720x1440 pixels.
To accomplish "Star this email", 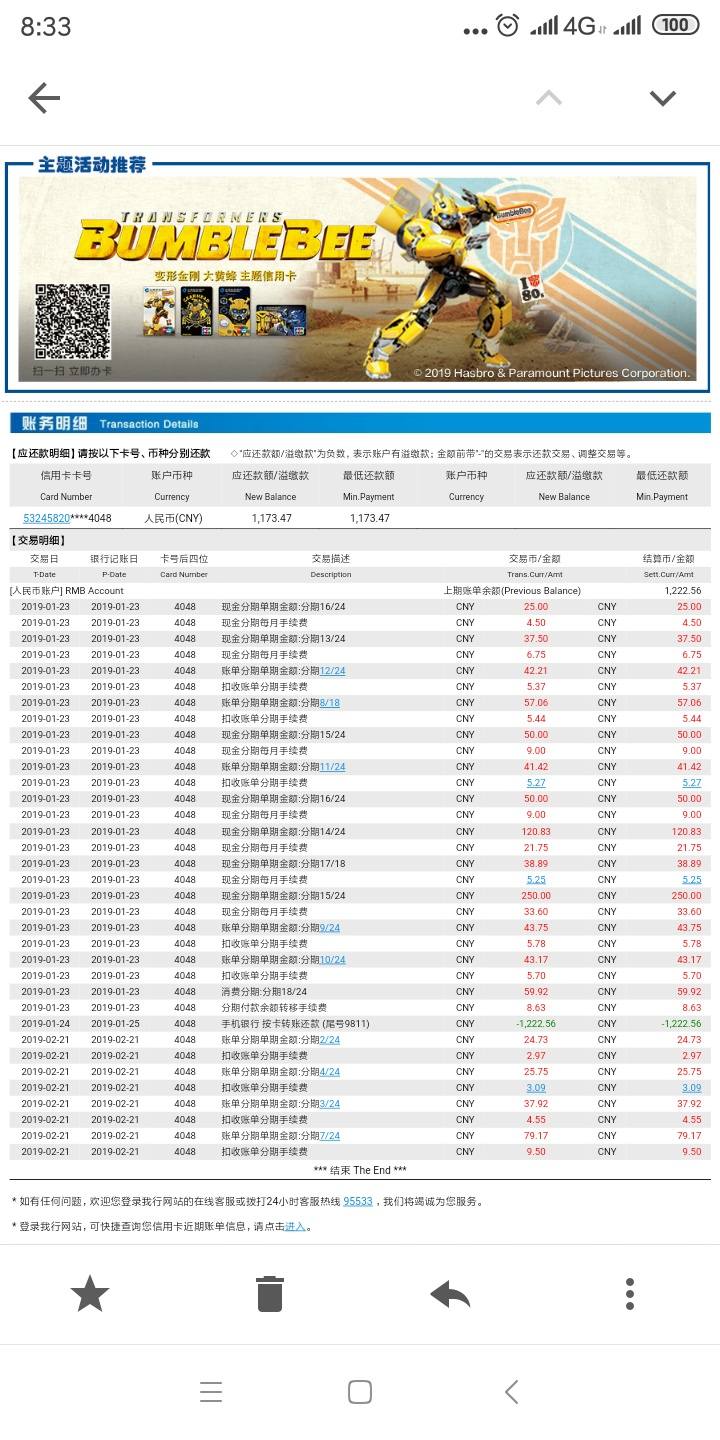I will coord(90,1294).
